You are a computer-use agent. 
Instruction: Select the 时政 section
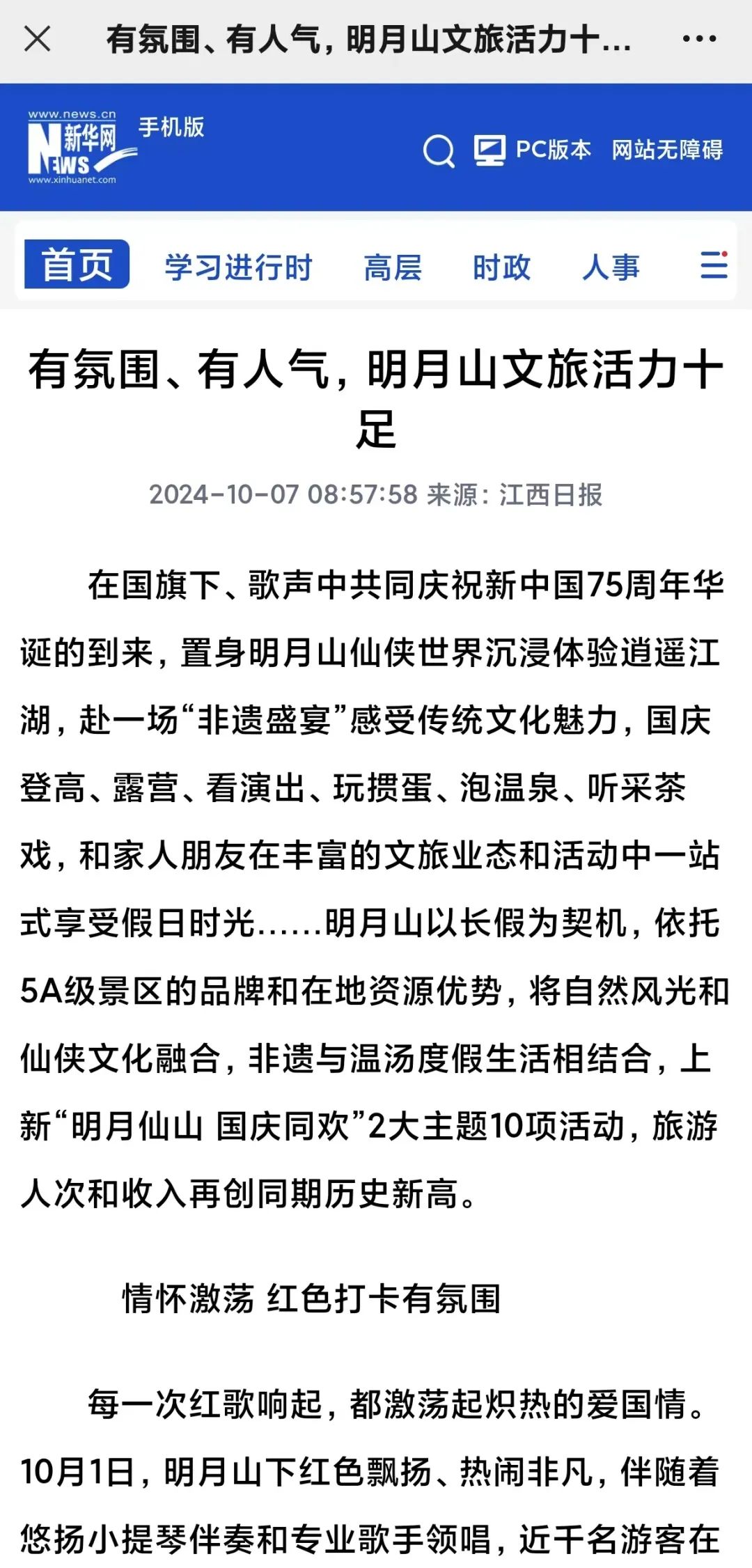tap(501, 267)
